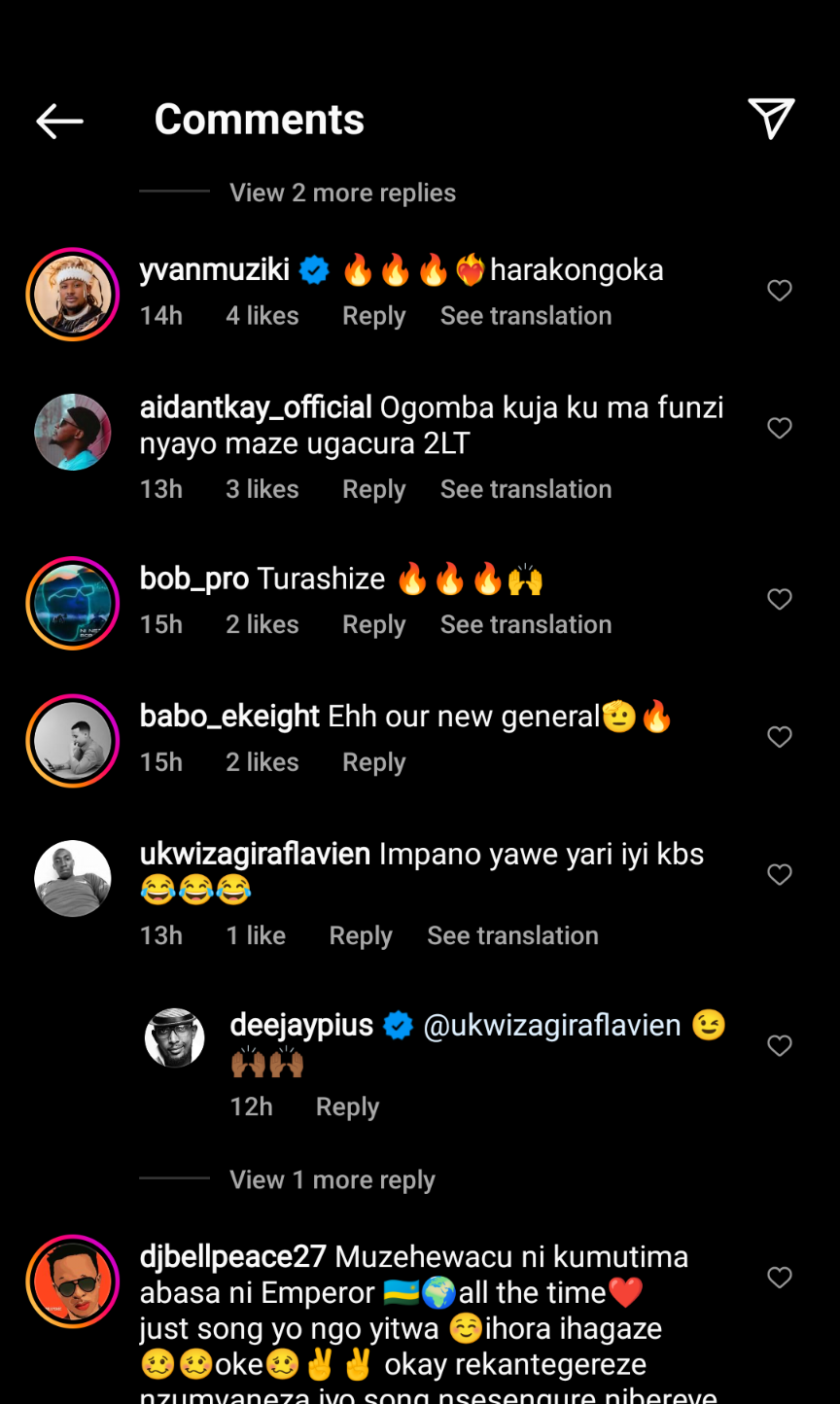
Task: Expand View 1 more reply
Action: tap(332, 1179)
